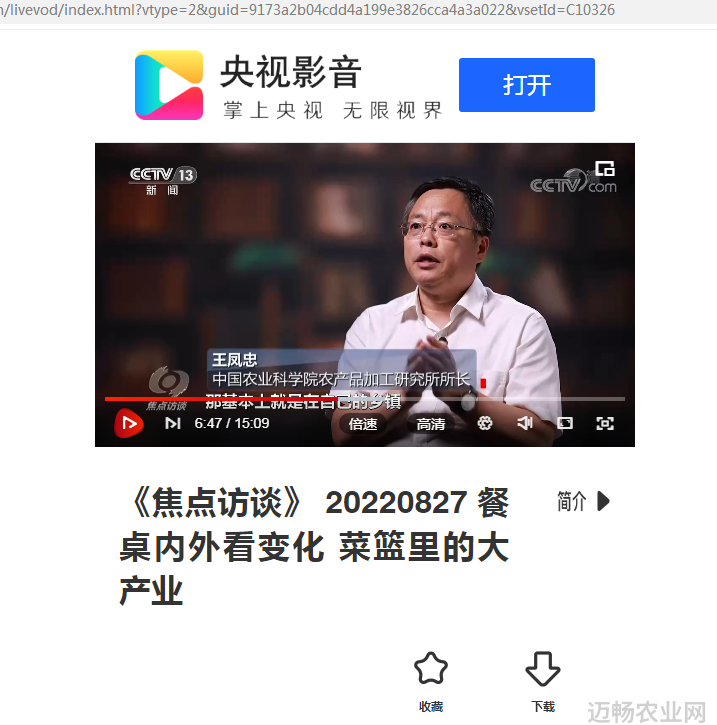The image size is (717, 725).
Task: Tap the volume icon to mute the video
Action: pyautogui.click(x=524, y=424)
